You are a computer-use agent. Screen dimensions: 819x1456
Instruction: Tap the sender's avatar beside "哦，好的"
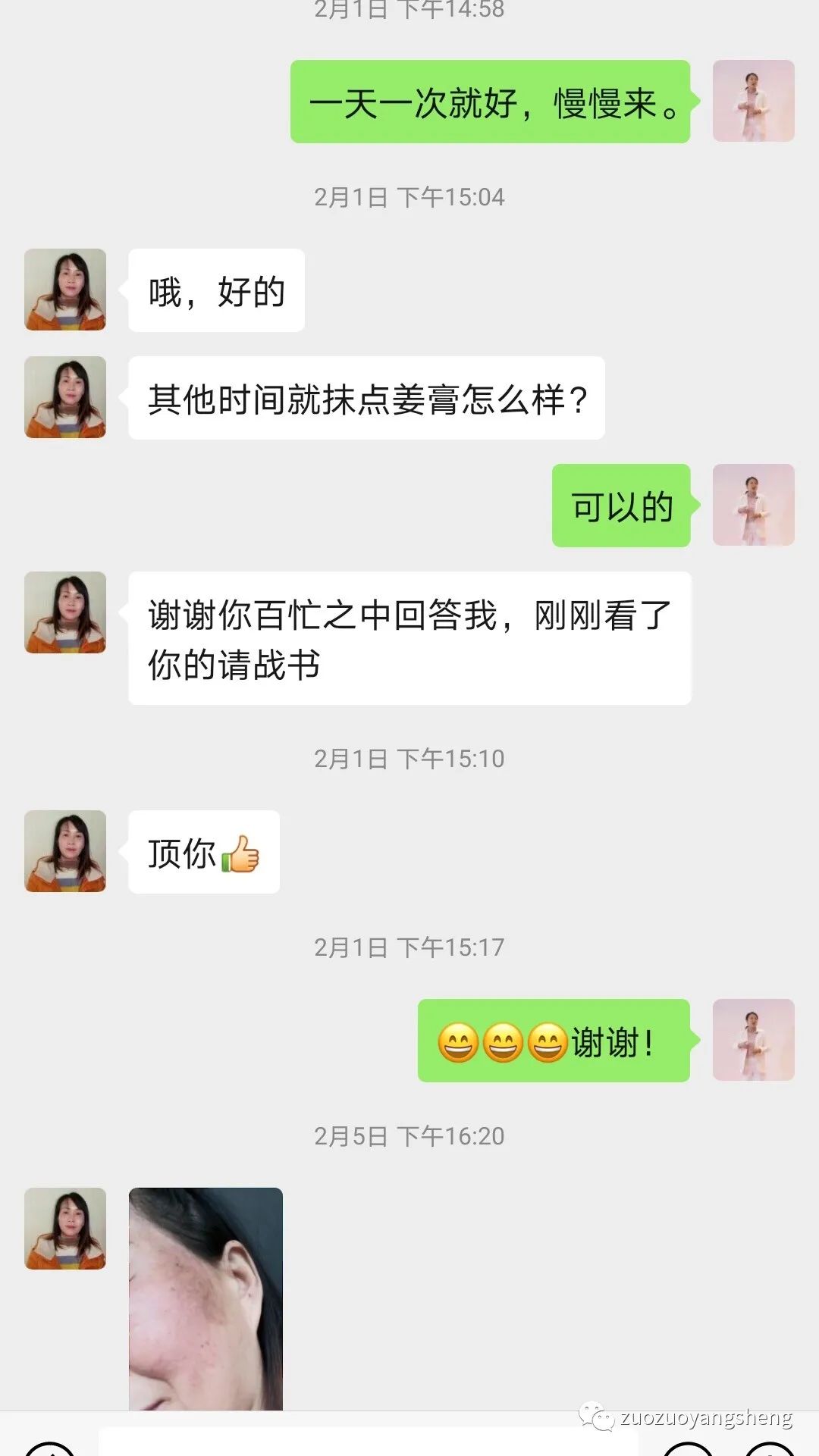pyautogui.click(x=64, y=290)
